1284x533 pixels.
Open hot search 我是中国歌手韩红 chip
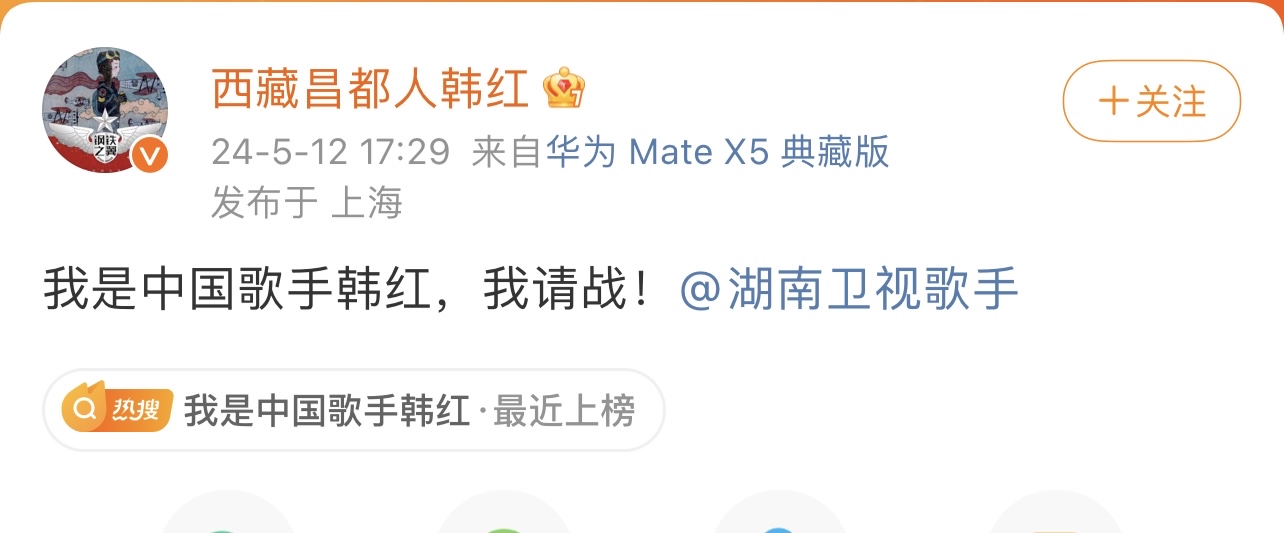click(x=353, y=411)
